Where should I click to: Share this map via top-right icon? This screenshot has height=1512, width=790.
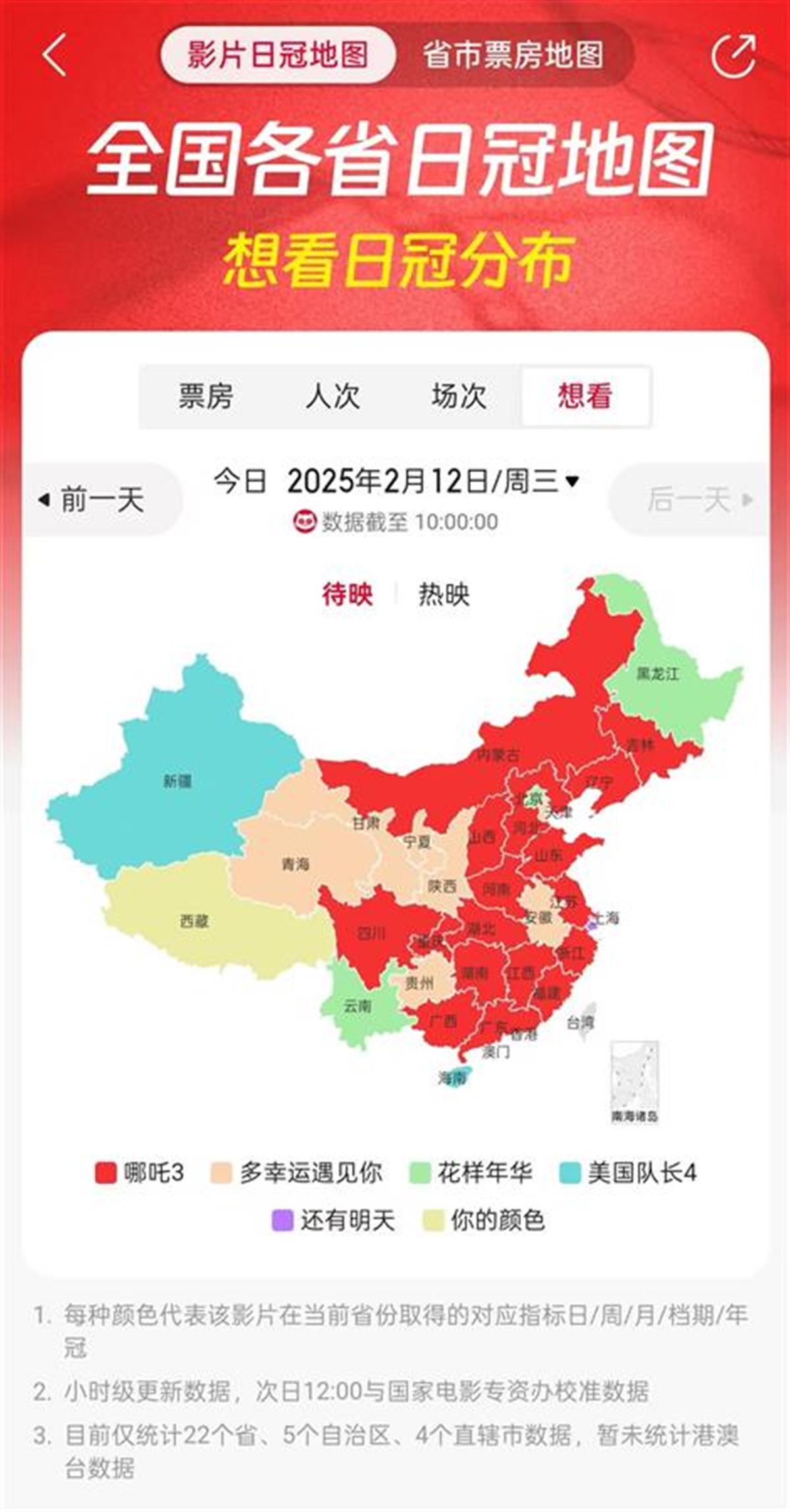coord(733,56)
